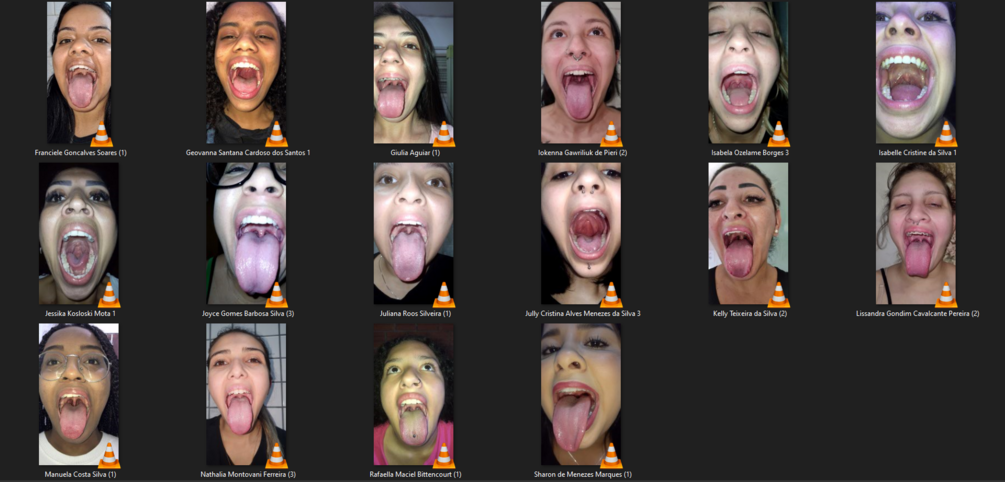1005x482 pixels.
Task: Open Joyce Gomes Barbosa Silva (3) file
Action: click(247, 235)
